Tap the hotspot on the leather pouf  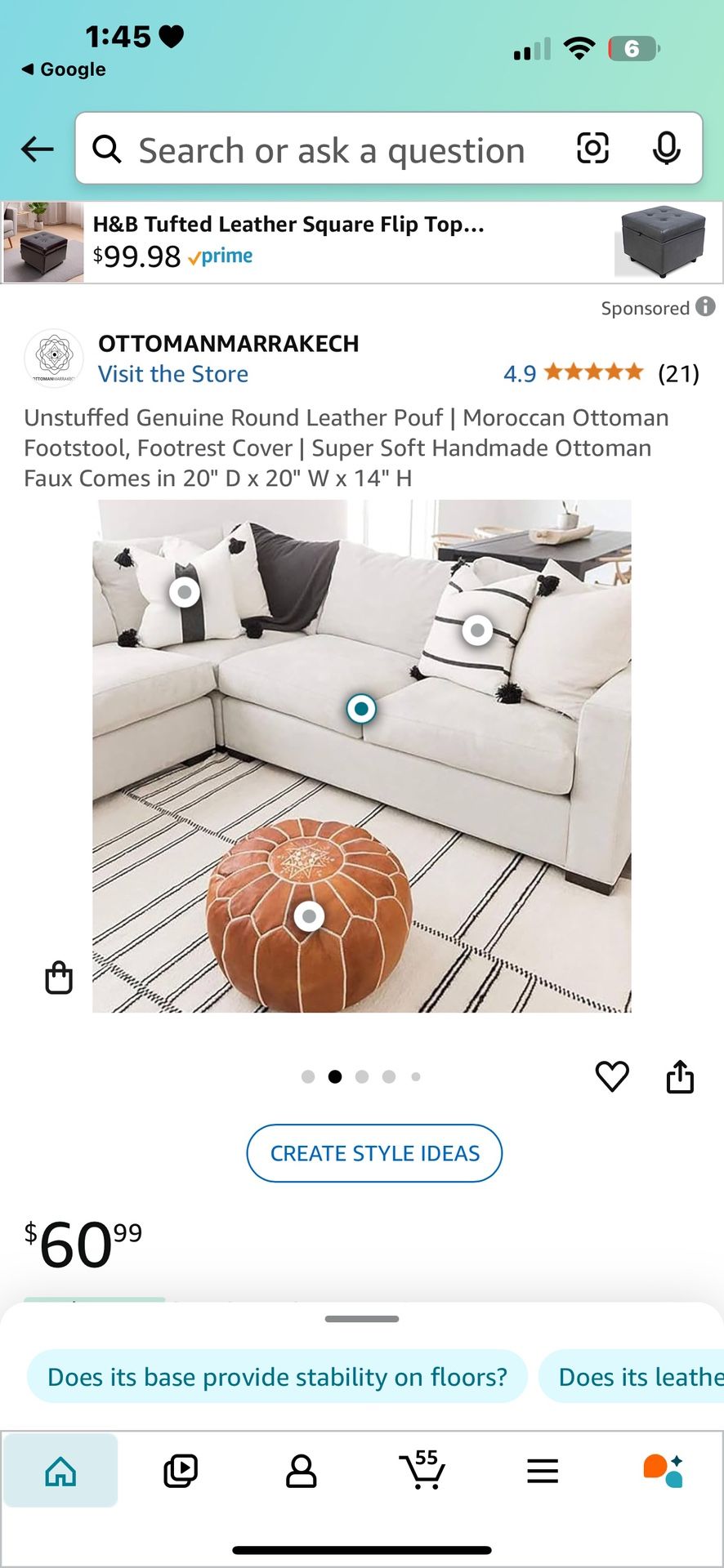coord(309,916)
